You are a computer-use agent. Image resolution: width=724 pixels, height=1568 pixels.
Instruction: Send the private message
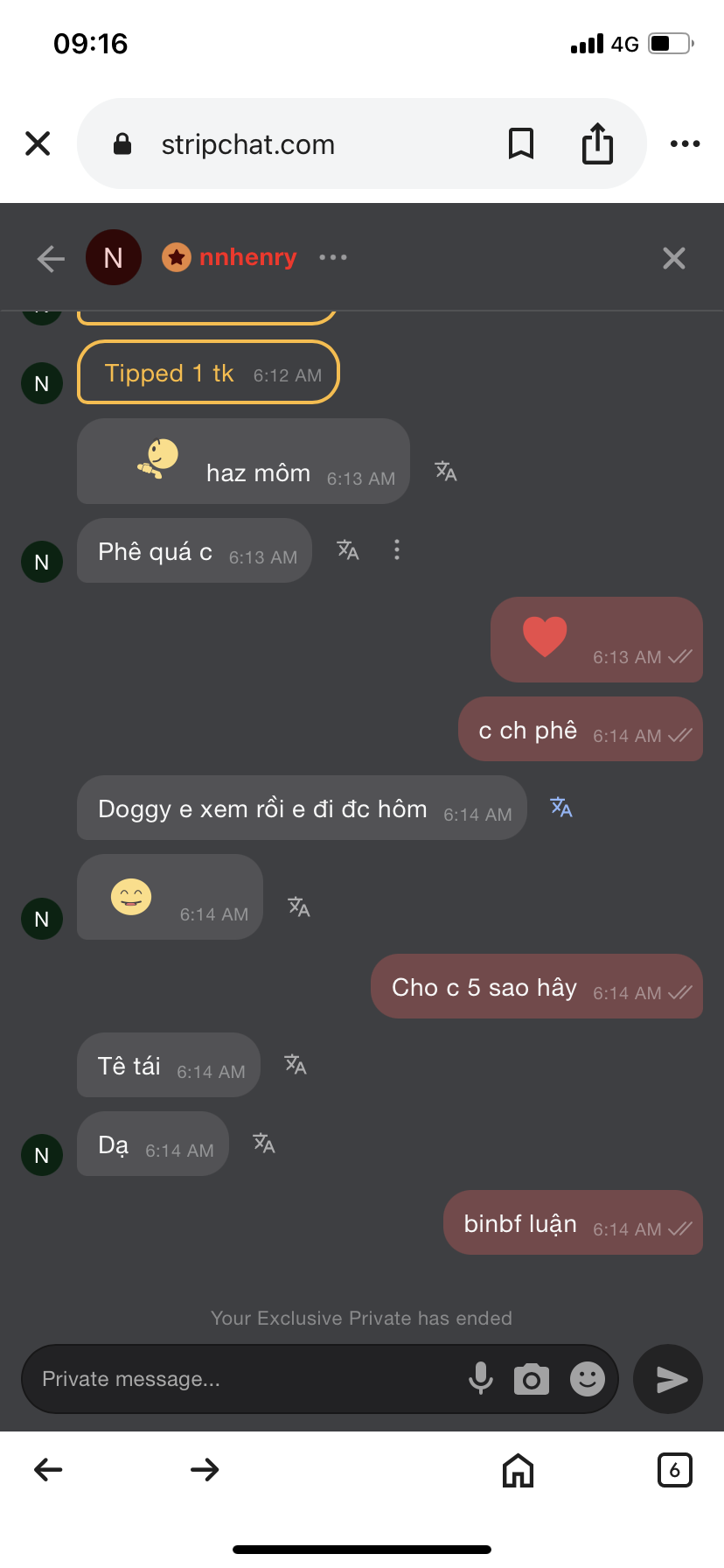click(669, 1380)
